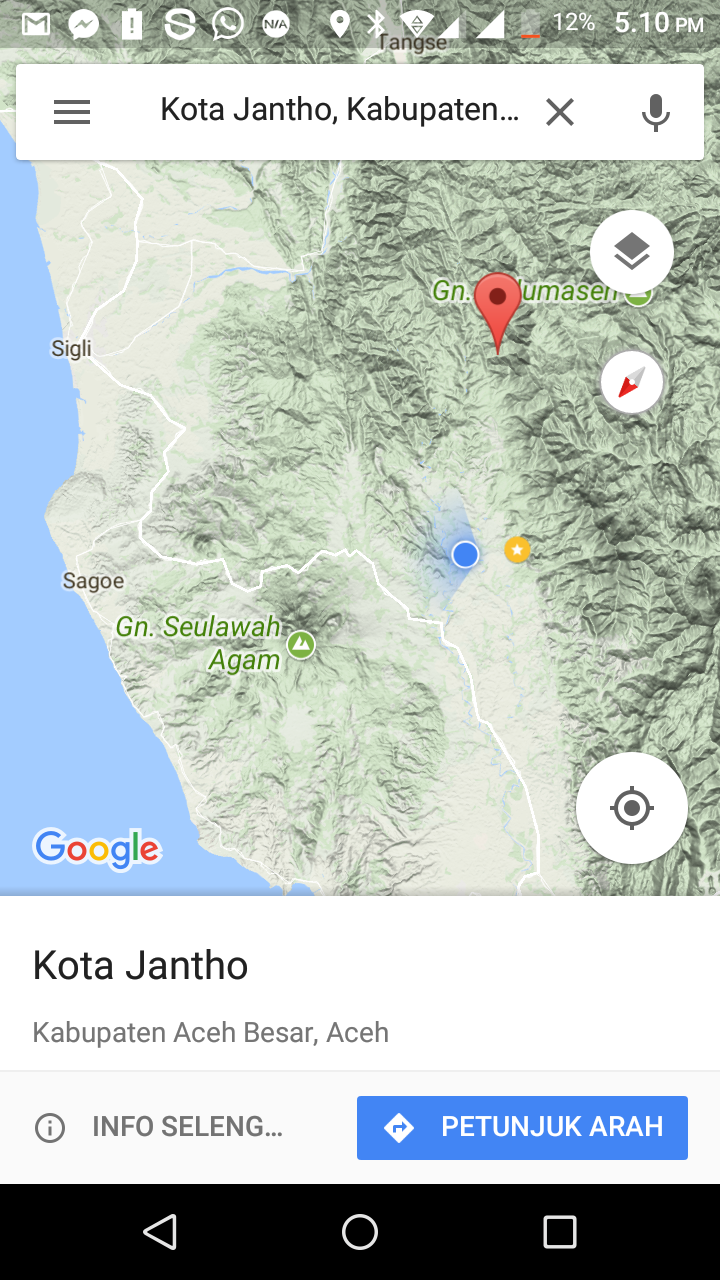Open the map layers selector

click(x=632, y=252)
